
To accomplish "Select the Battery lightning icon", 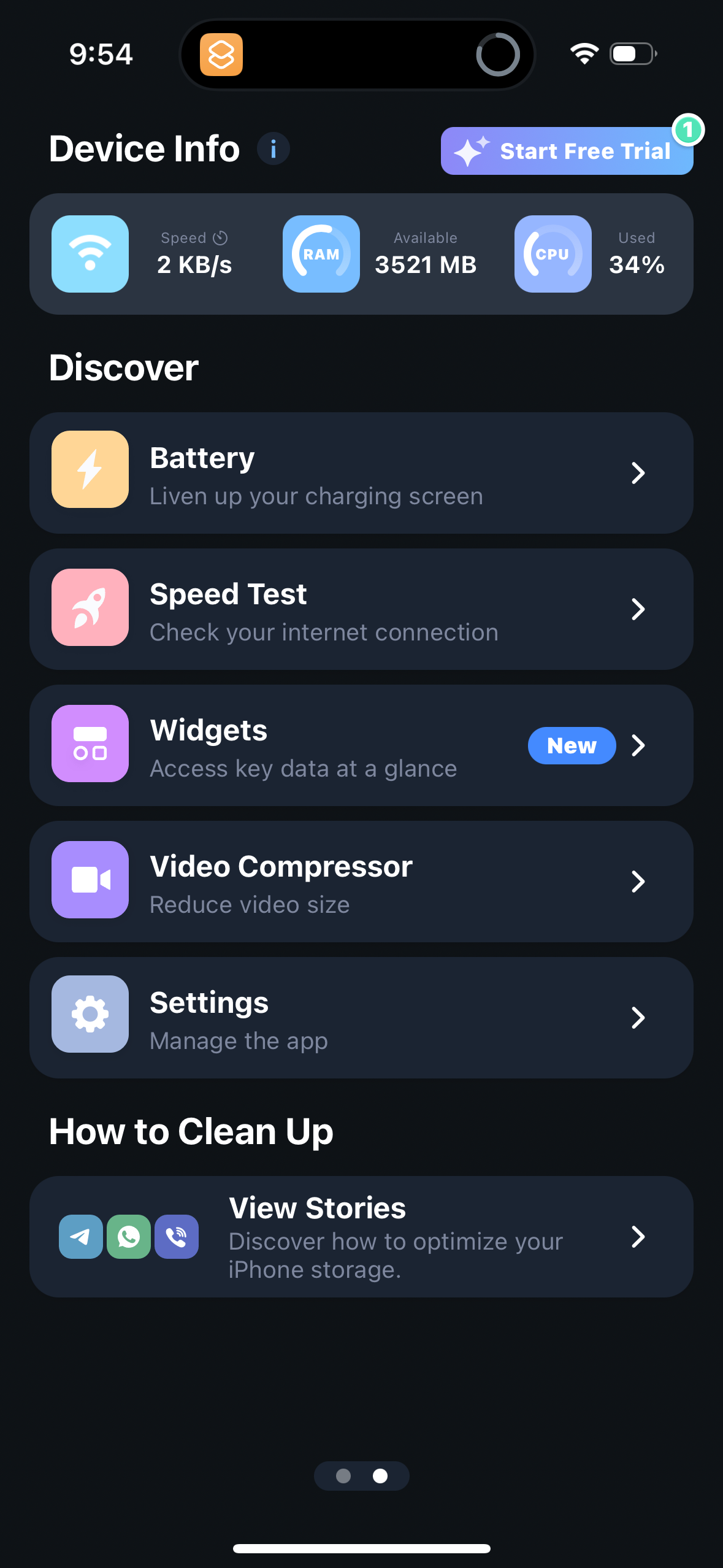I will pyautogui.click(x=90, y=469).
